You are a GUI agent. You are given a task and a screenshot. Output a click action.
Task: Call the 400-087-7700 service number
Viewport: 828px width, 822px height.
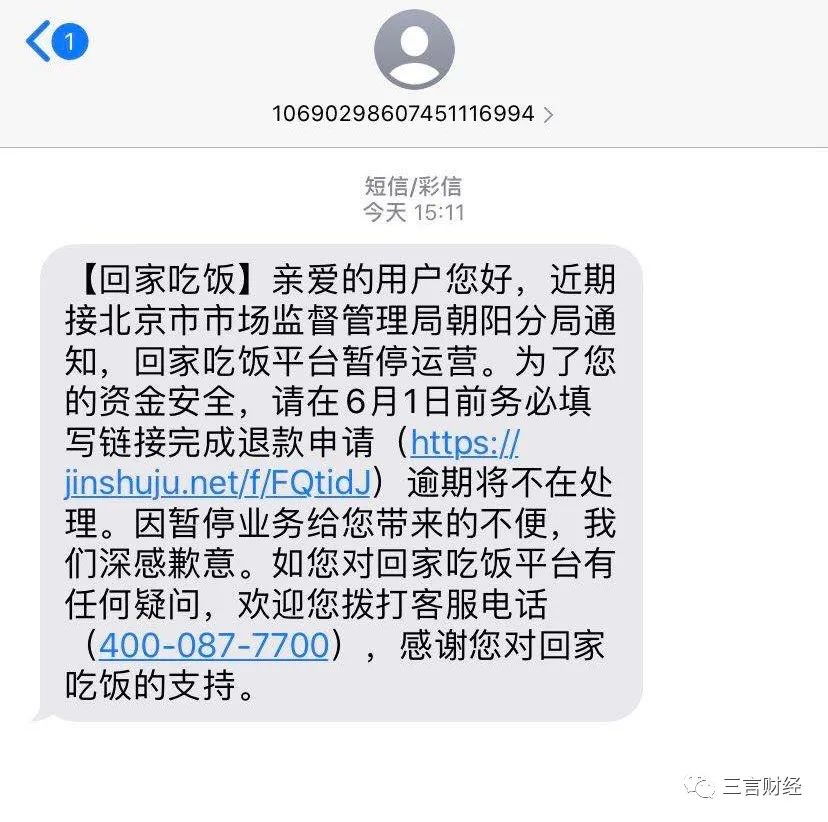(x=214, y=645)
